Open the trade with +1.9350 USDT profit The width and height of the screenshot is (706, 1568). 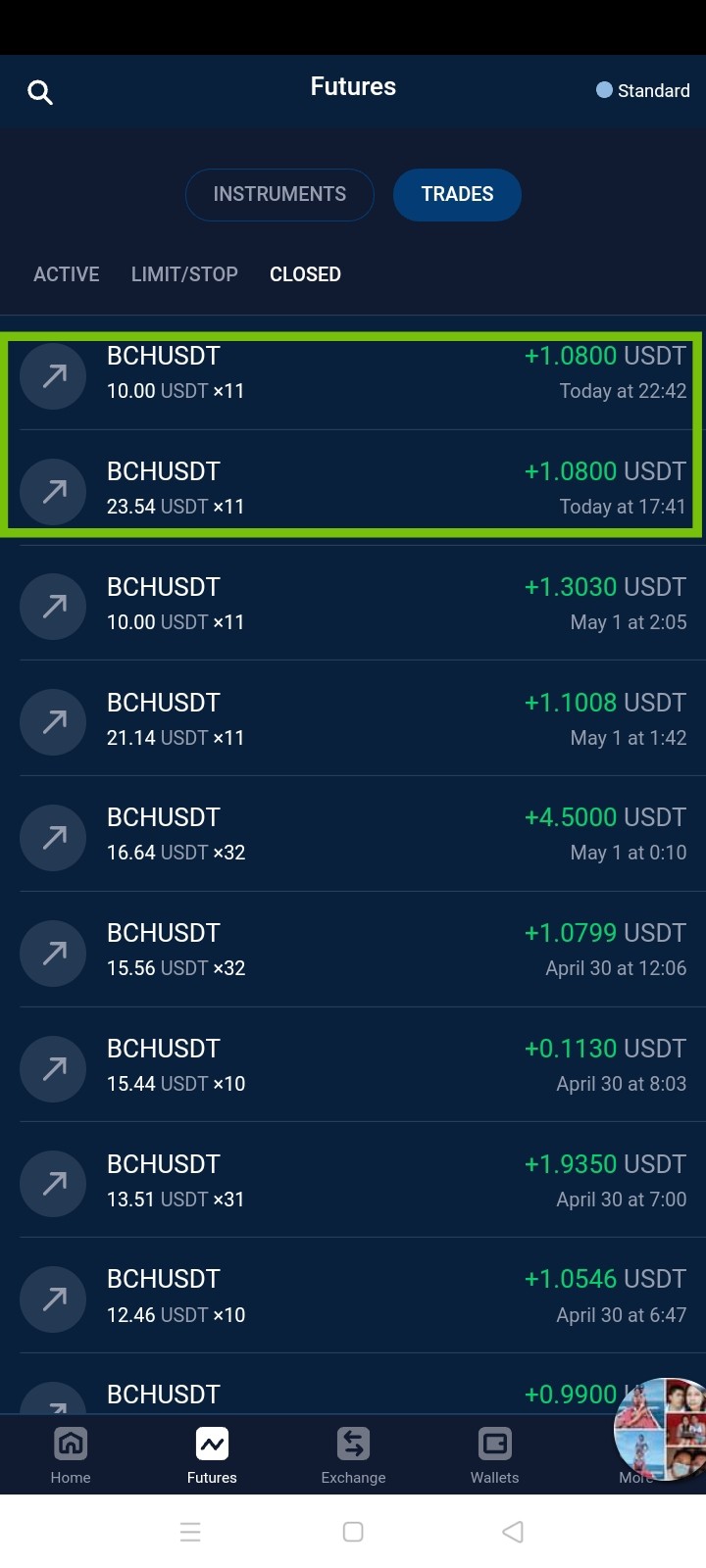tap(353, 1181)
